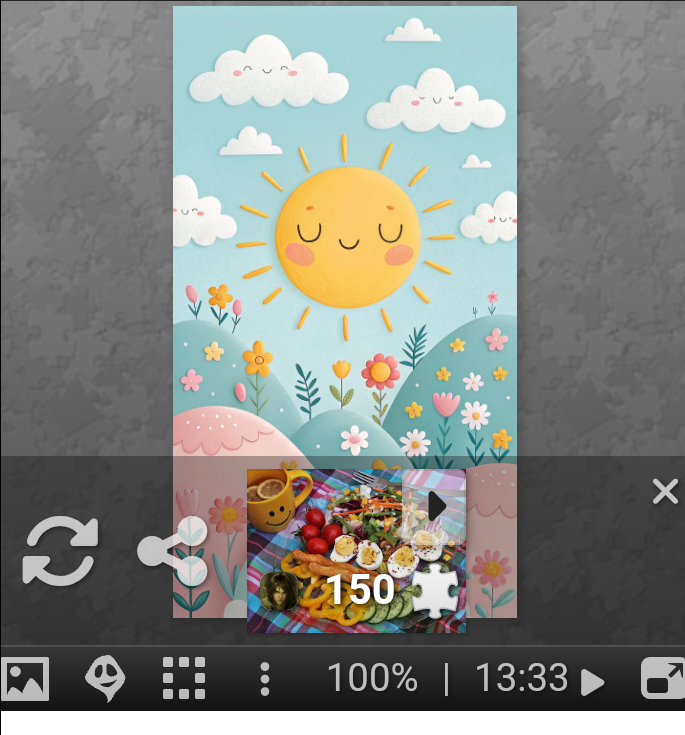Image resolution: width=685 pixels, height=735 pixels.
Task: Enter fullscreen mode
Action: click(663, 679)
